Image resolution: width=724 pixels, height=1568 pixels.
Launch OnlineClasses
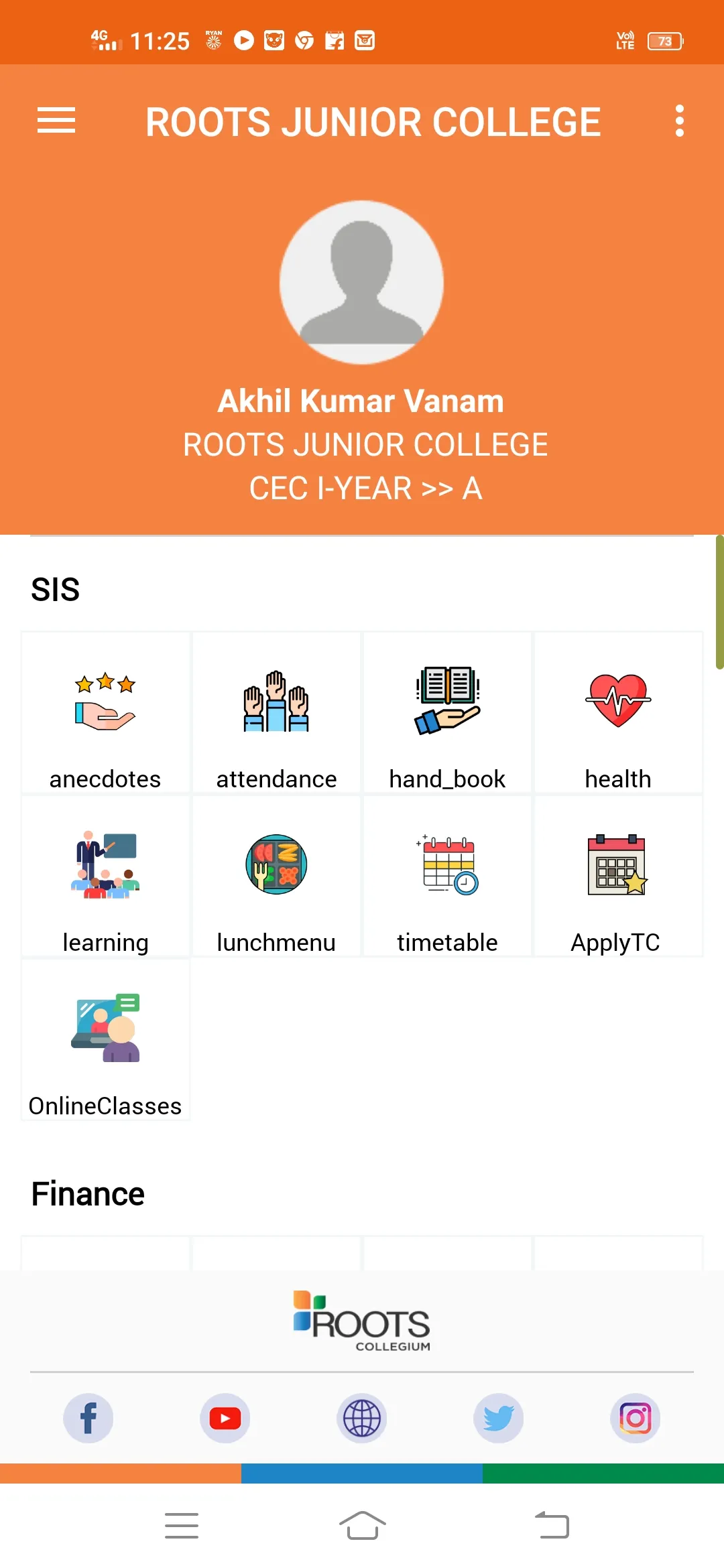[105, 1040]
